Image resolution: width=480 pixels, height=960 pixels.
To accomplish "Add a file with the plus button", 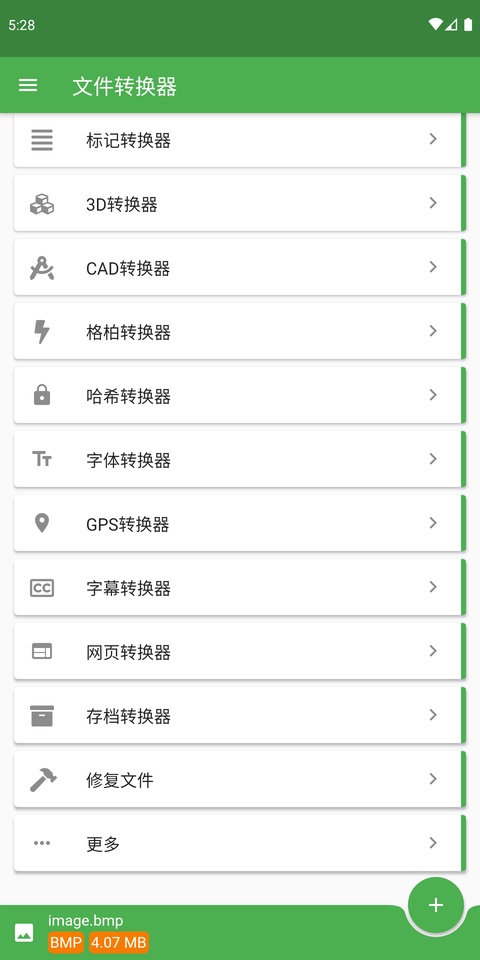I will tap(436, 906).
